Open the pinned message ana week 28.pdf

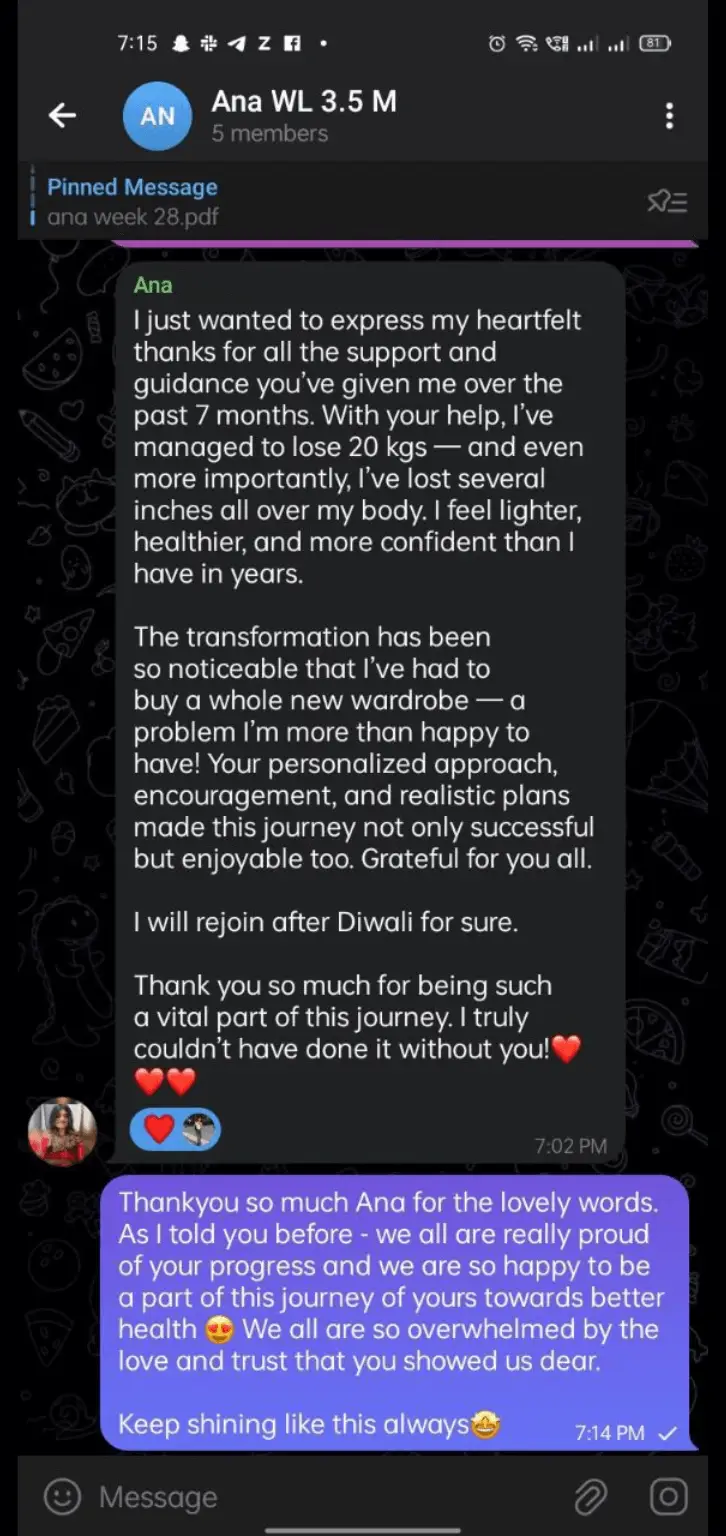(300, 201)
